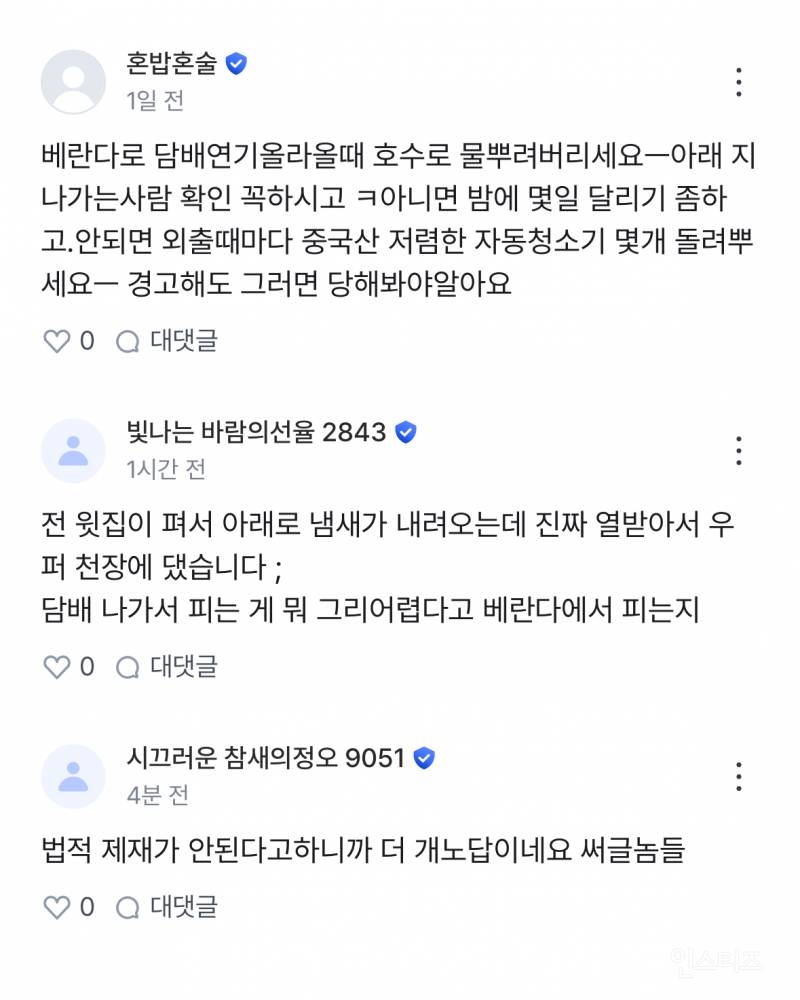800x1000 pixels.
Task: Open the reply icon next to 대댓글 on first comment
Action: 127,342
